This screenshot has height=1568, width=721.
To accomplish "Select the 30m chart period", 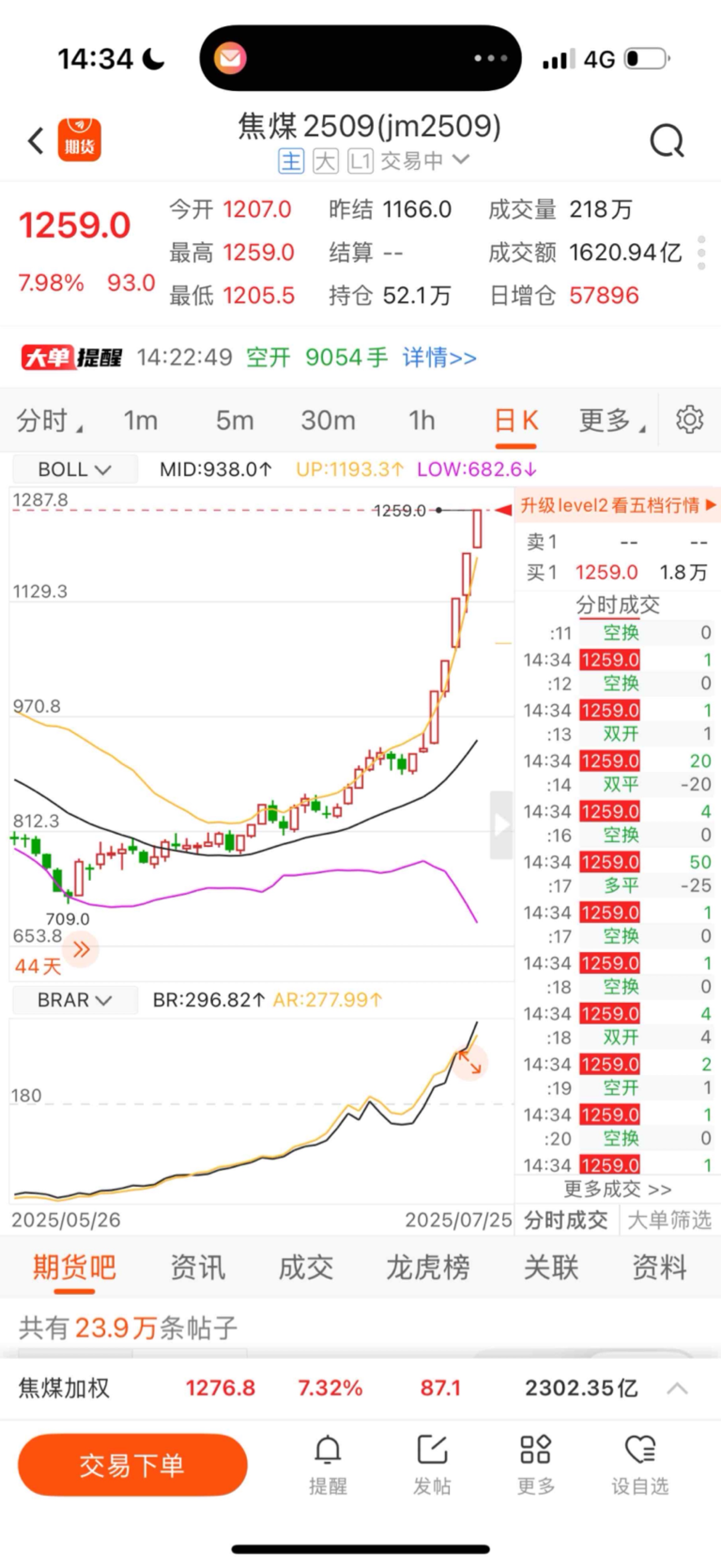I will click(328, 421).
